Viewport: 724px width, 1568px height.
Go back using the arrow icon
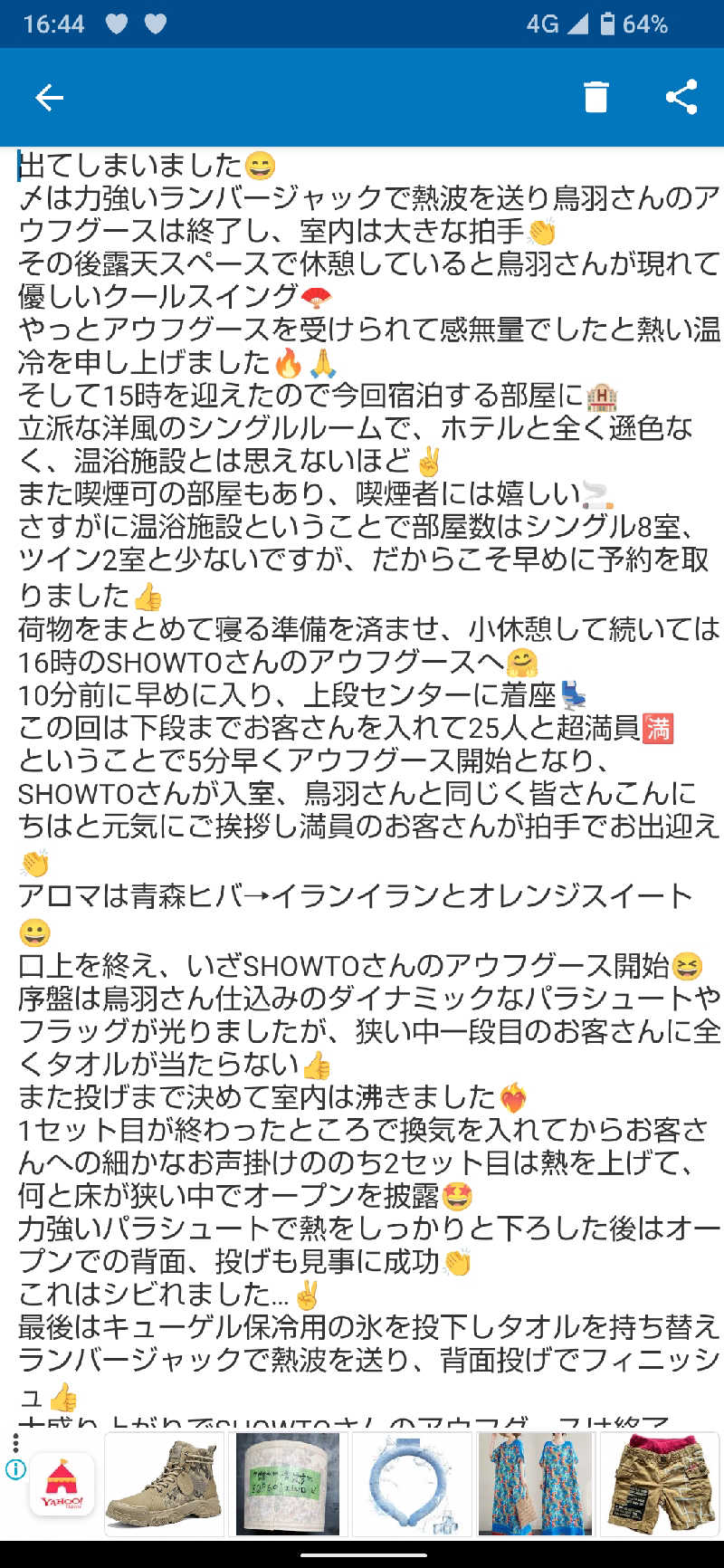(x=49, y=98)
